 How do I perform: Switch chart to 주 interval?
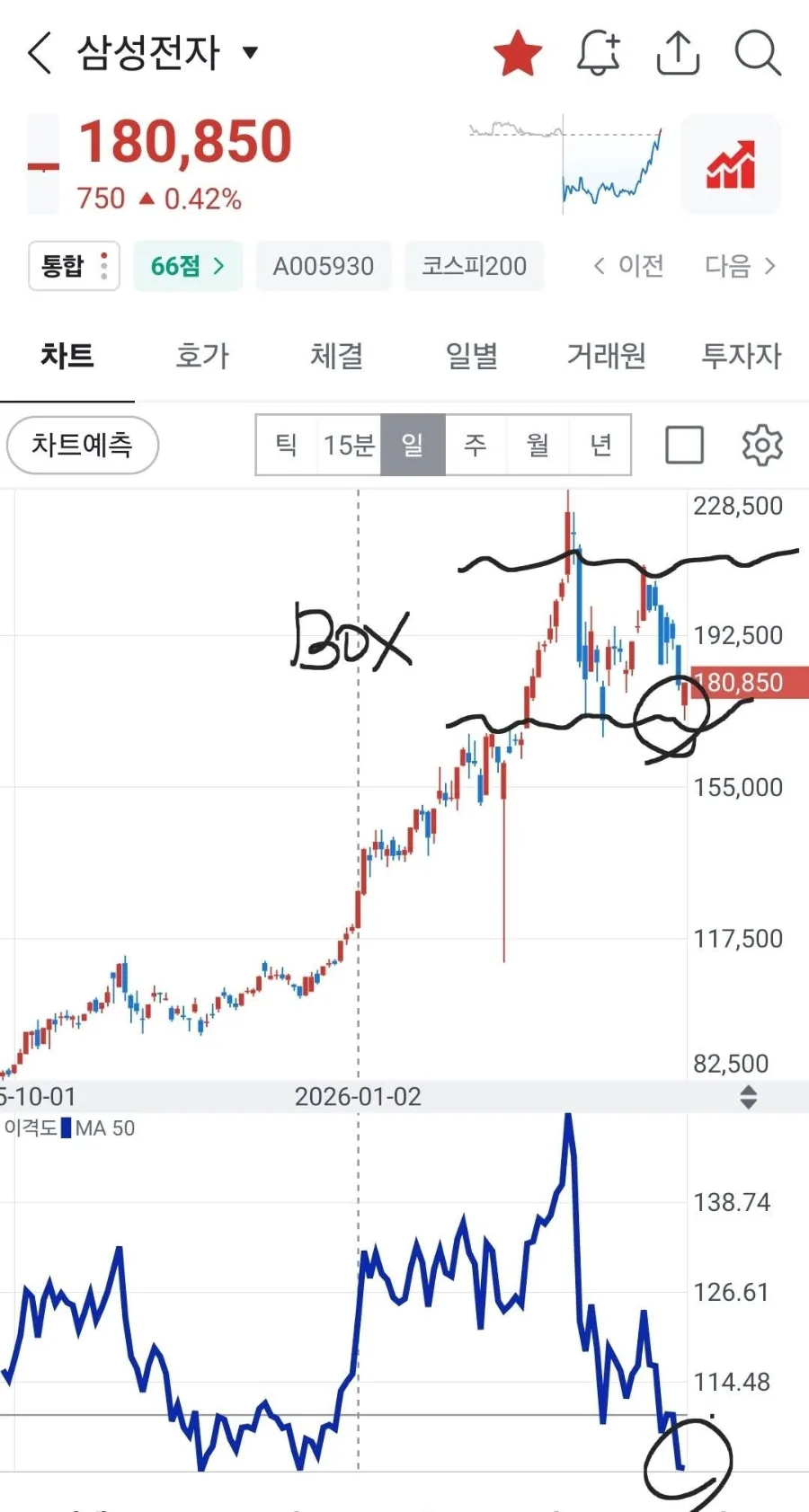pyautogui.click(x=476, y=445)
